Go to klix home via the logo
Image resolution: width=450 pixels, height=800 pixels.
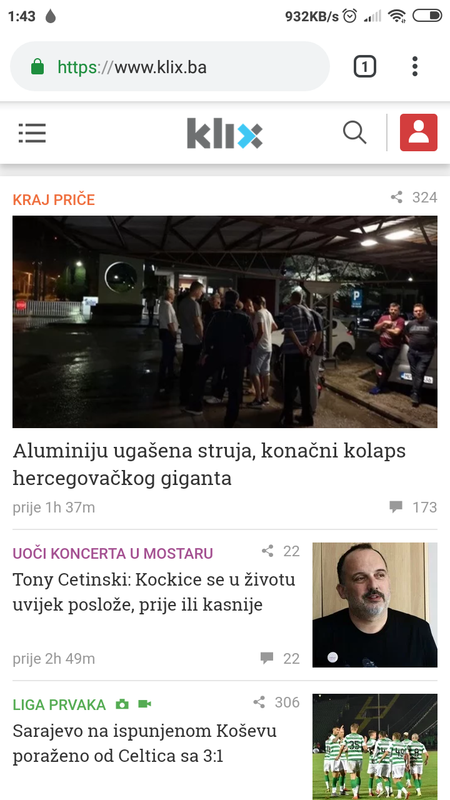pyautogui.click(x=224, y=133)
